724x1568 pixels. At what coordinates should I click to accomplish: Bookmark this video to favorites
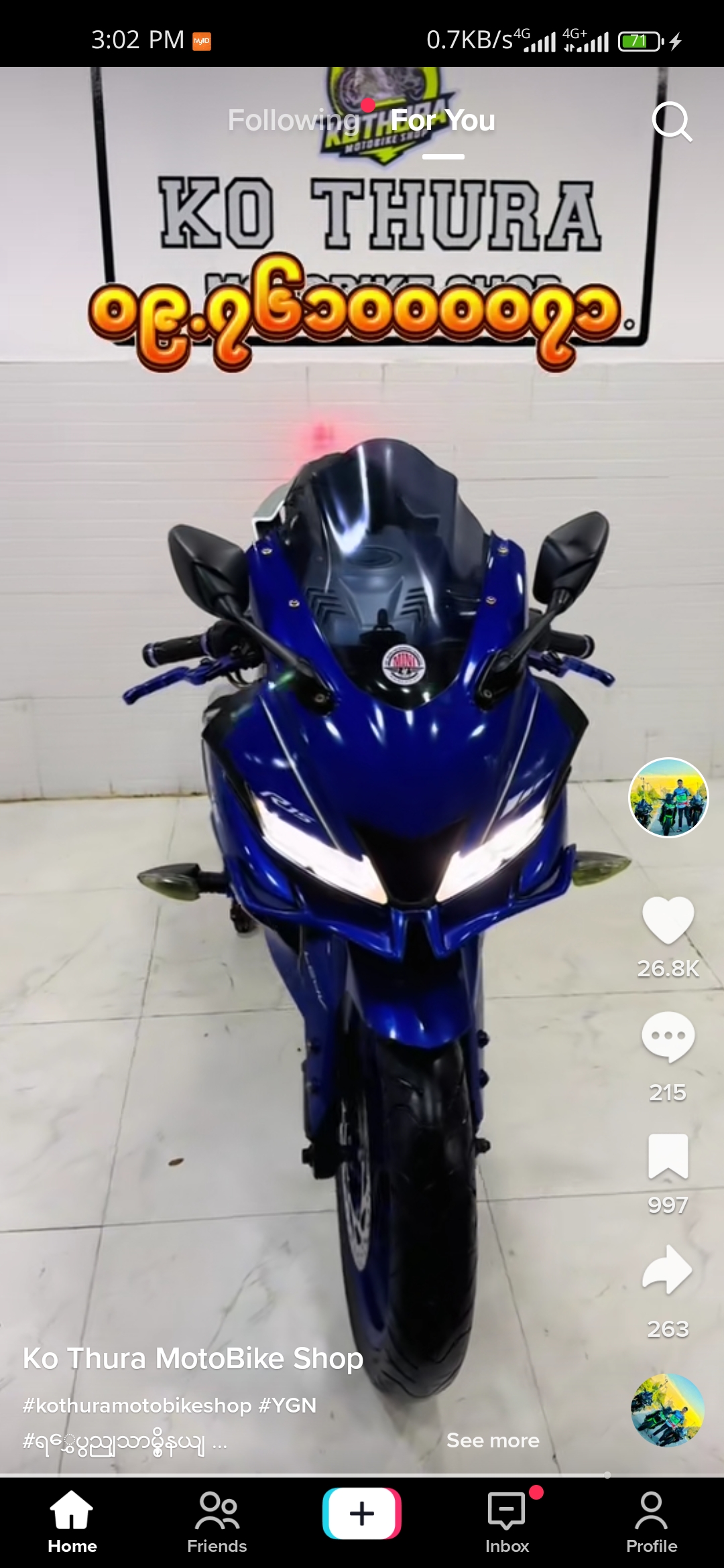coord(668,1156)
